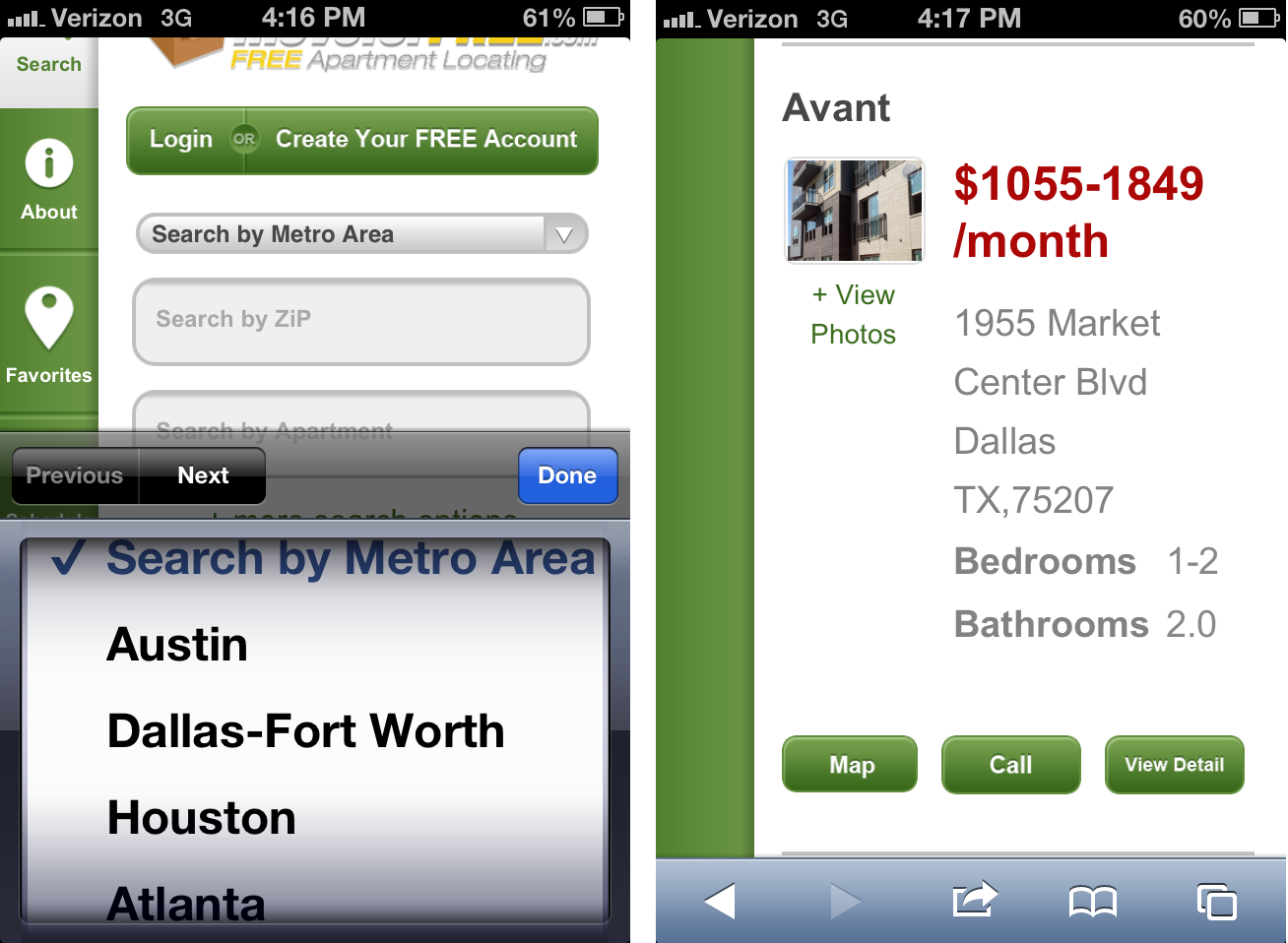Tap Done to close the picker

tap(567, 475)
